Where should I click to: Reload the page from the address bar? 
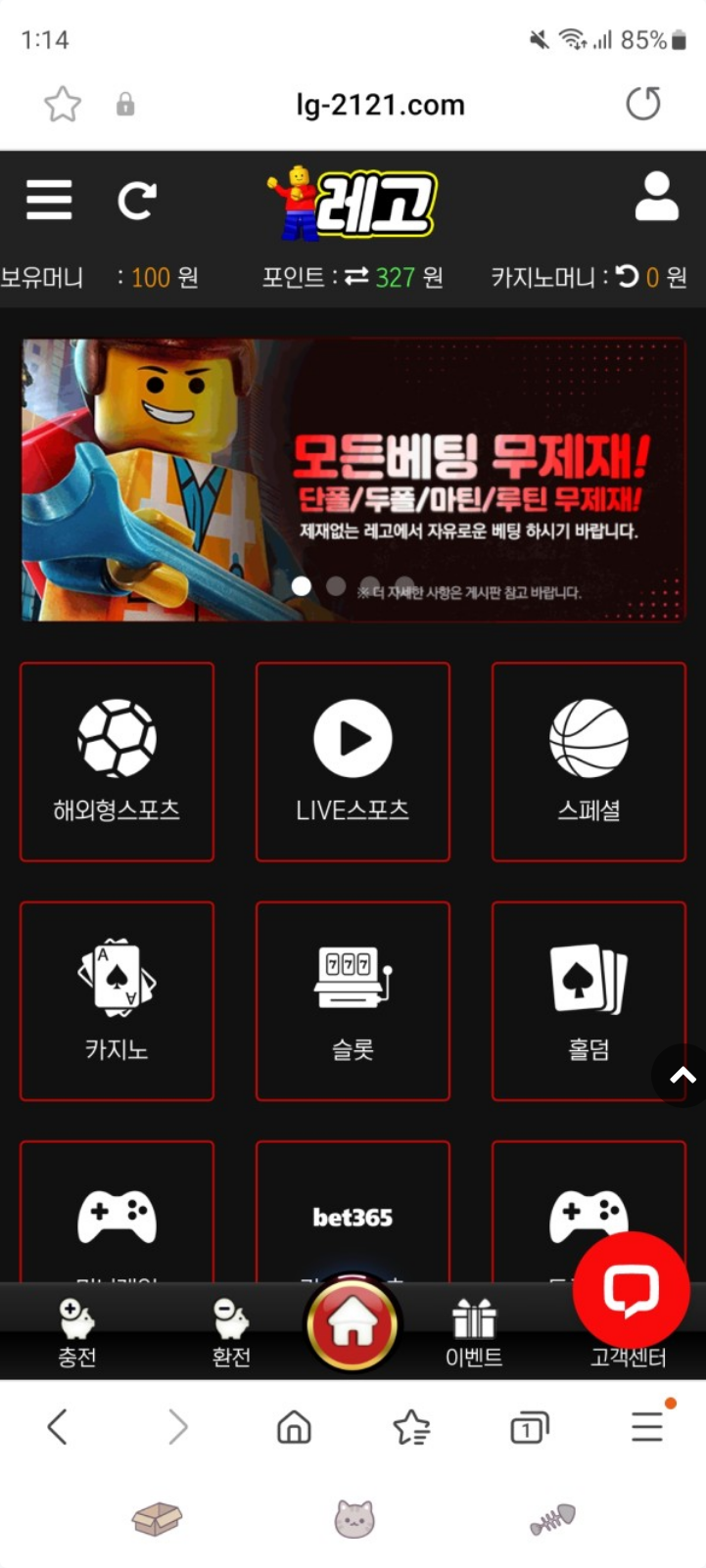point(643,104)
